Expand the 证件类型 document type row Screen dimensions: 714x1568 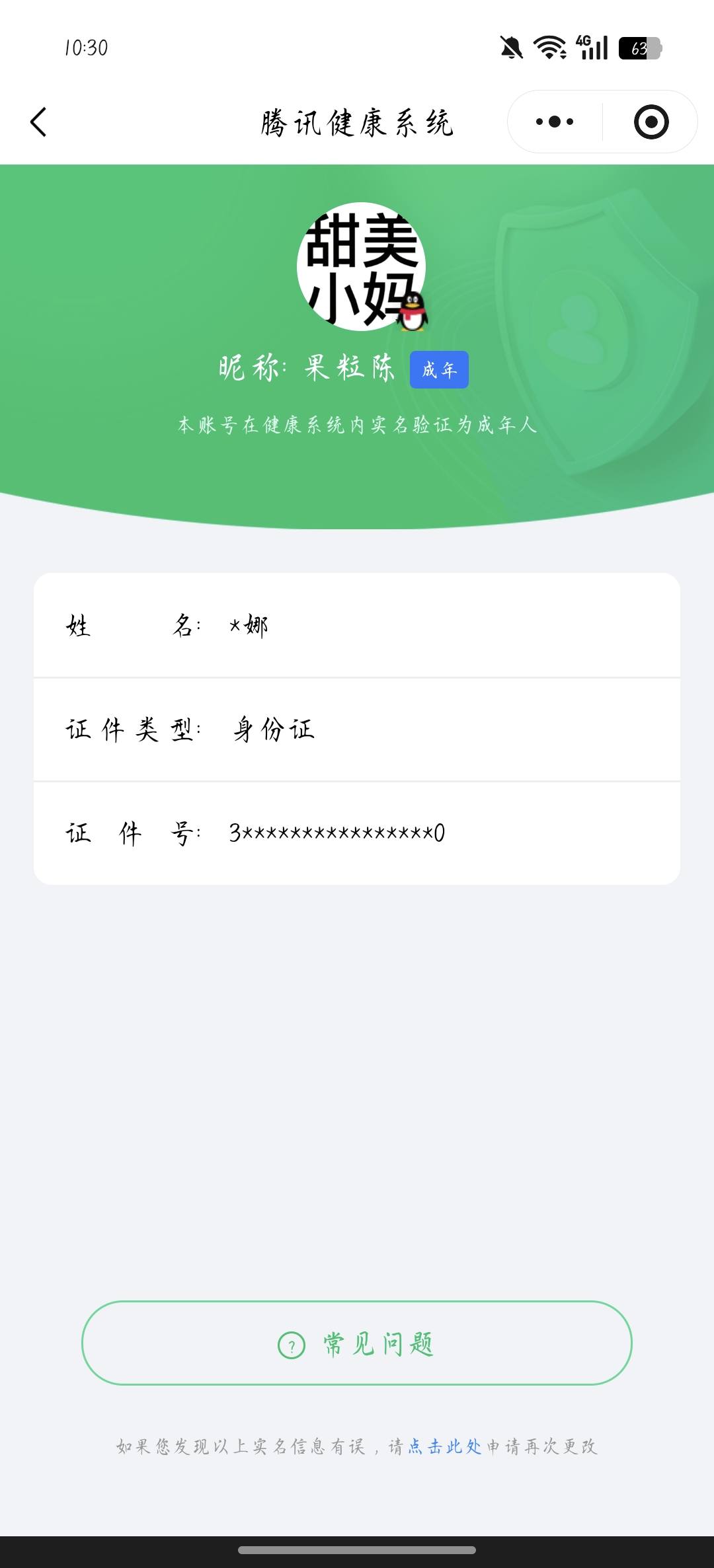357,729
